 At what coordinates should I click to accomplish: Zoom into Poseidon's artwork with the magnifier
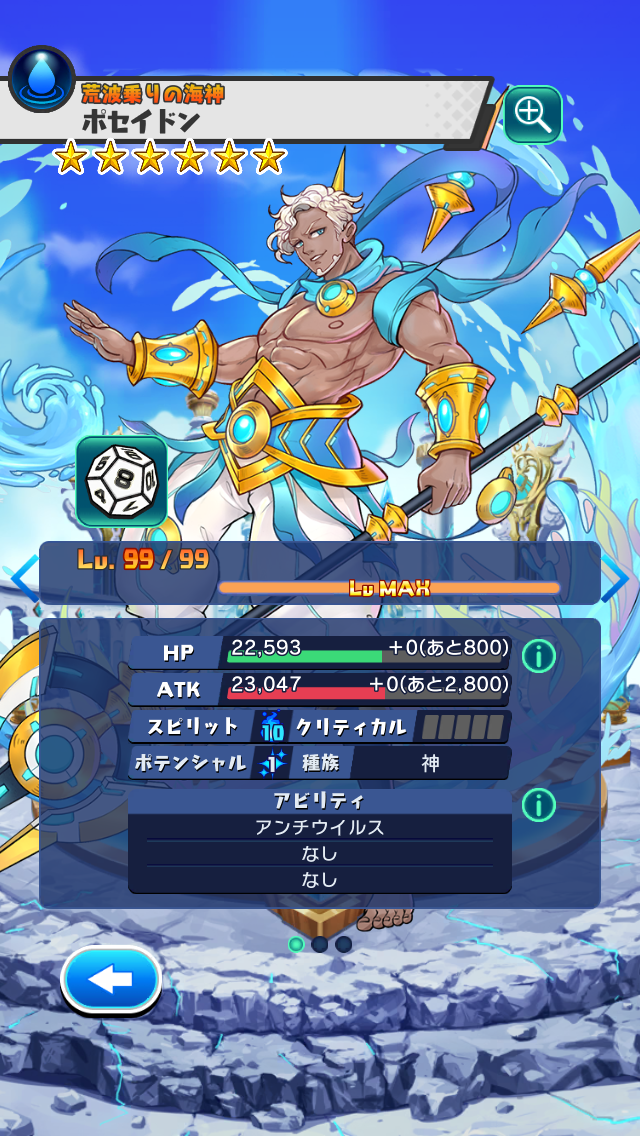532,116
